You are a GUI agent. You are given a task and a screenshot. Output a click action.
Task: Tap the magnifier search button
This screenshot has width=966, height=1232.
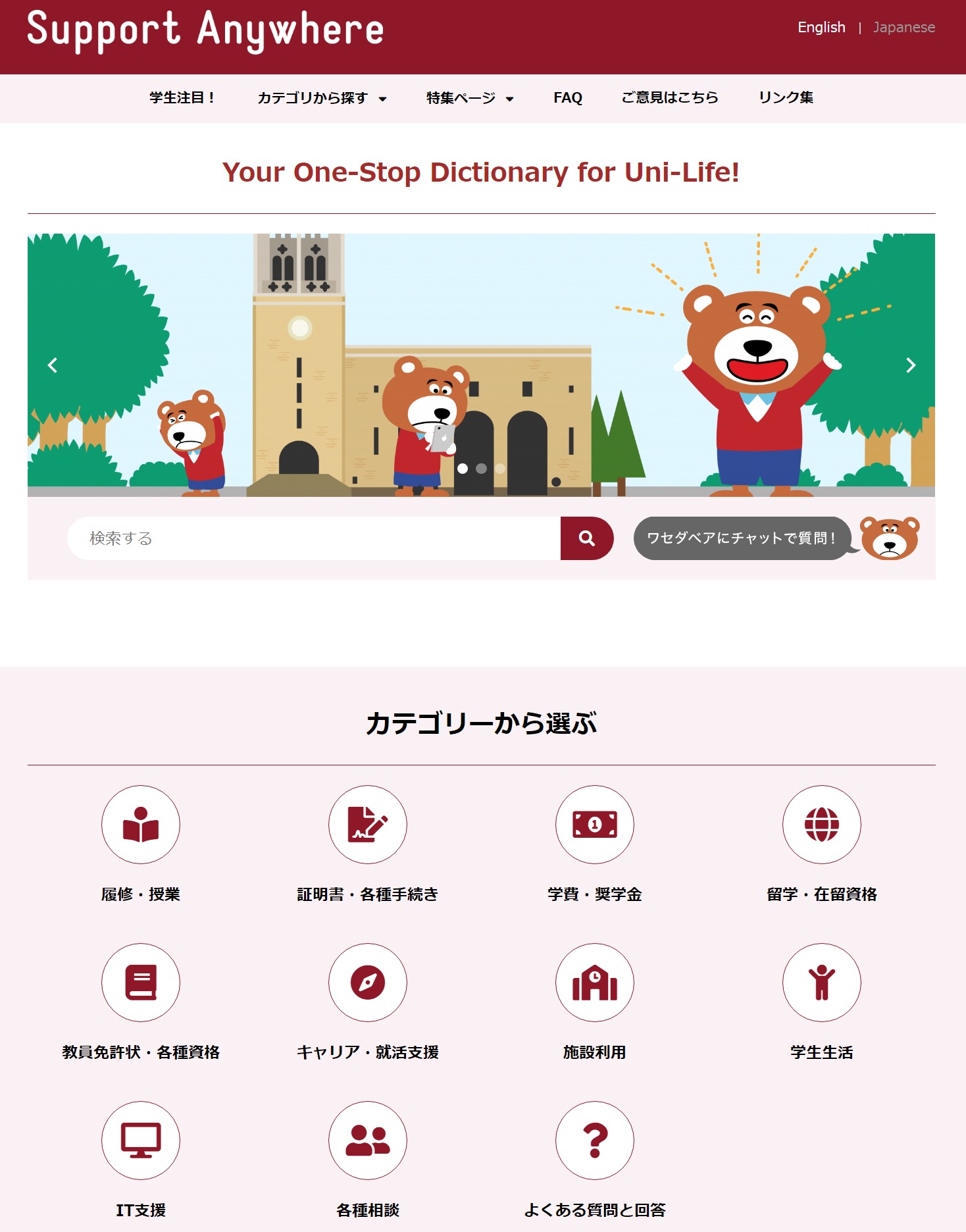pos(586,538)
